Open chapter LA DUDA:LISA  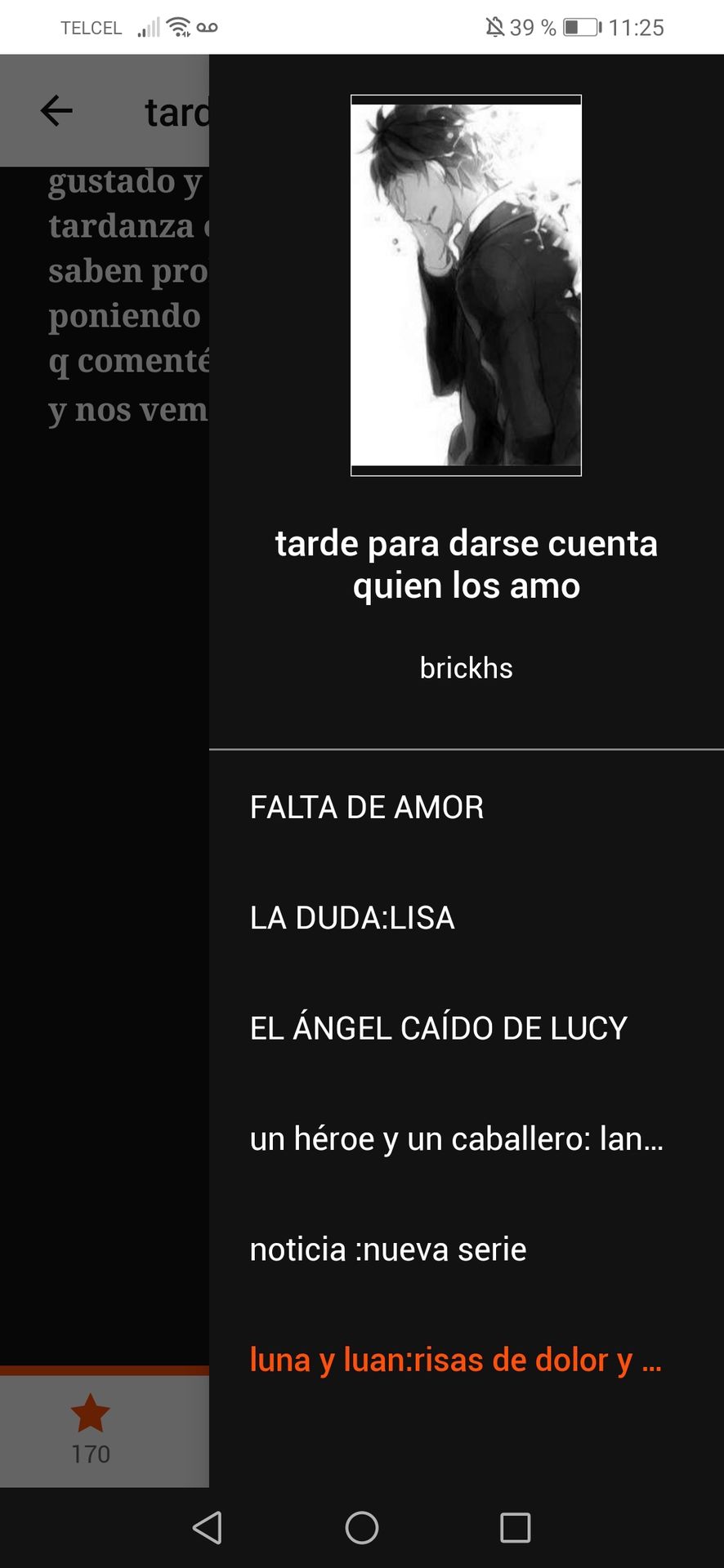(x=352, y=918)
